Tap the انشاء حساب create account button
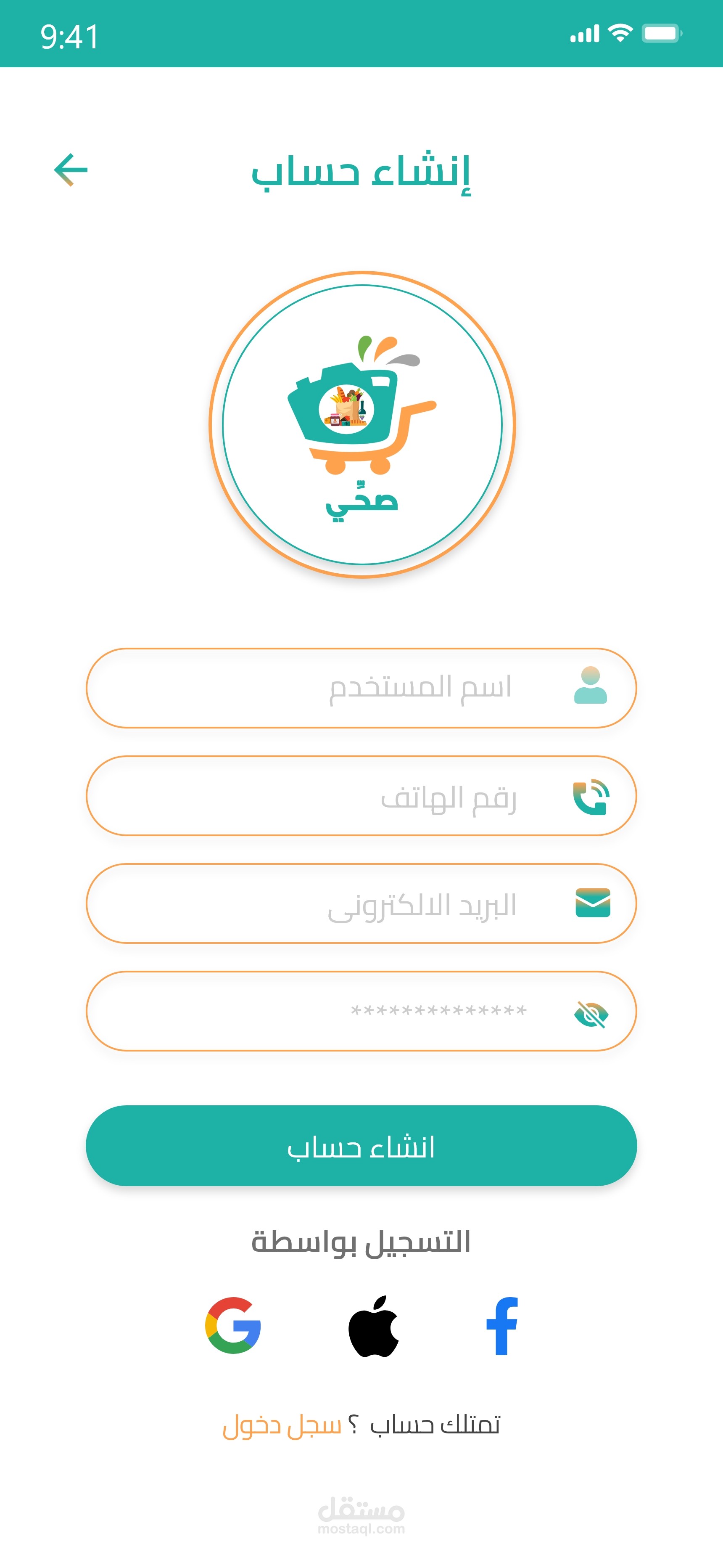 tap(361, 1146)
